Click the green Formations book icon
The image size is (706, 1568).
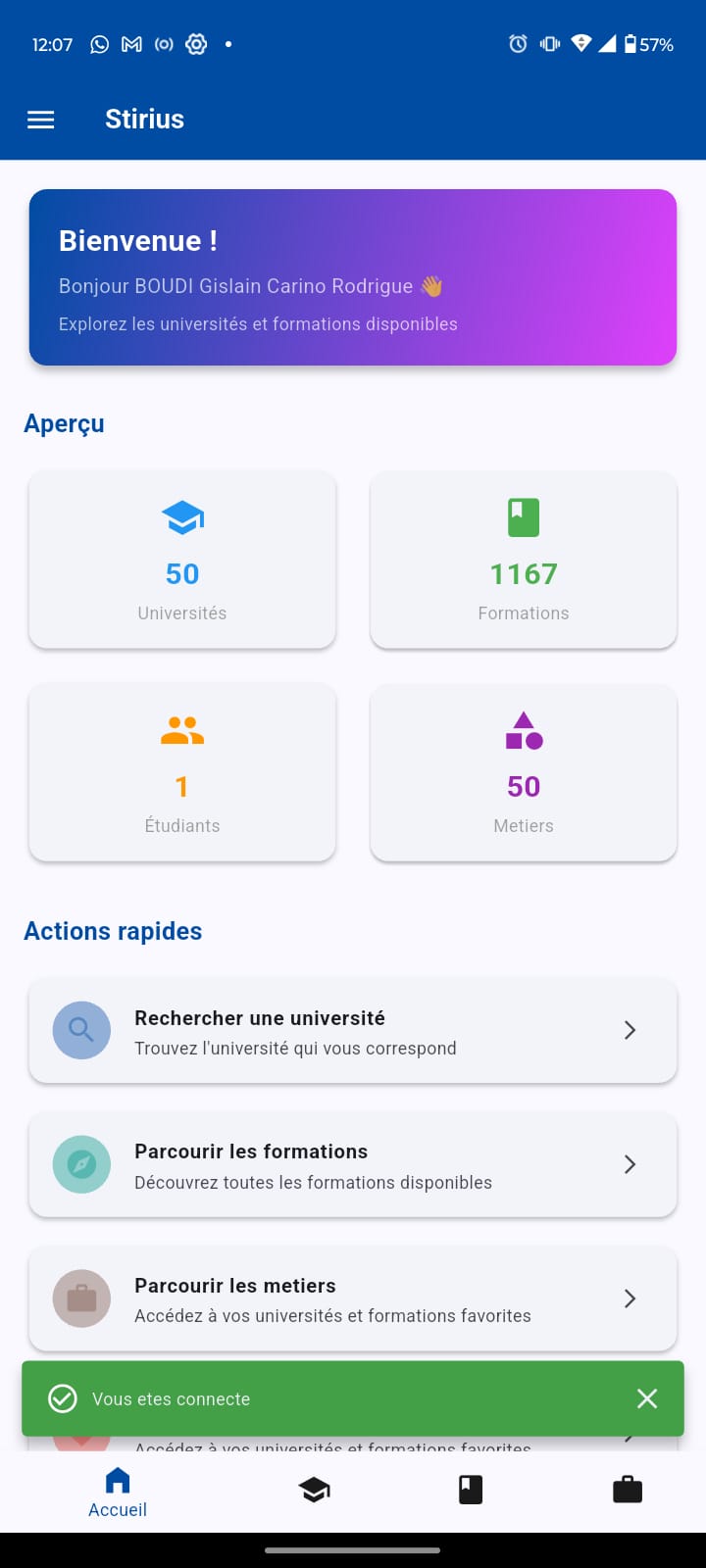(x=523, y=517)
